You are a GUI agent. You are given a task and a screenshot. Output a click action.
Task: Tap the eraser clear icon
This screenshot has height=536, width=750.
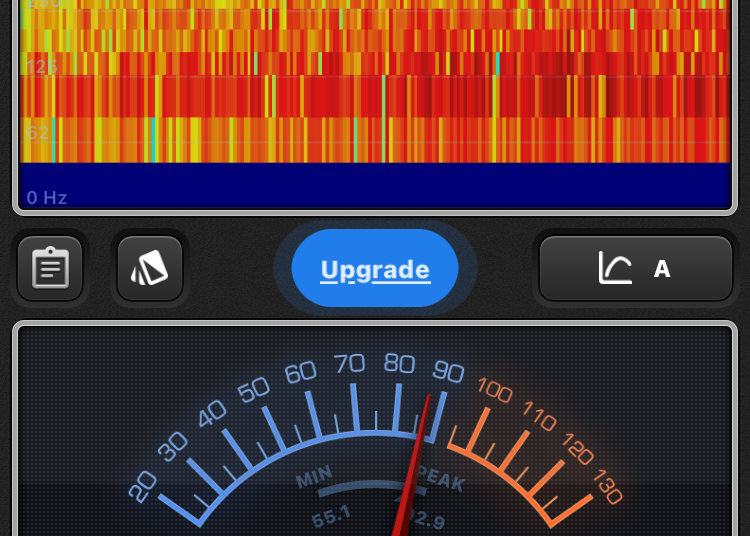click(150, 268)
